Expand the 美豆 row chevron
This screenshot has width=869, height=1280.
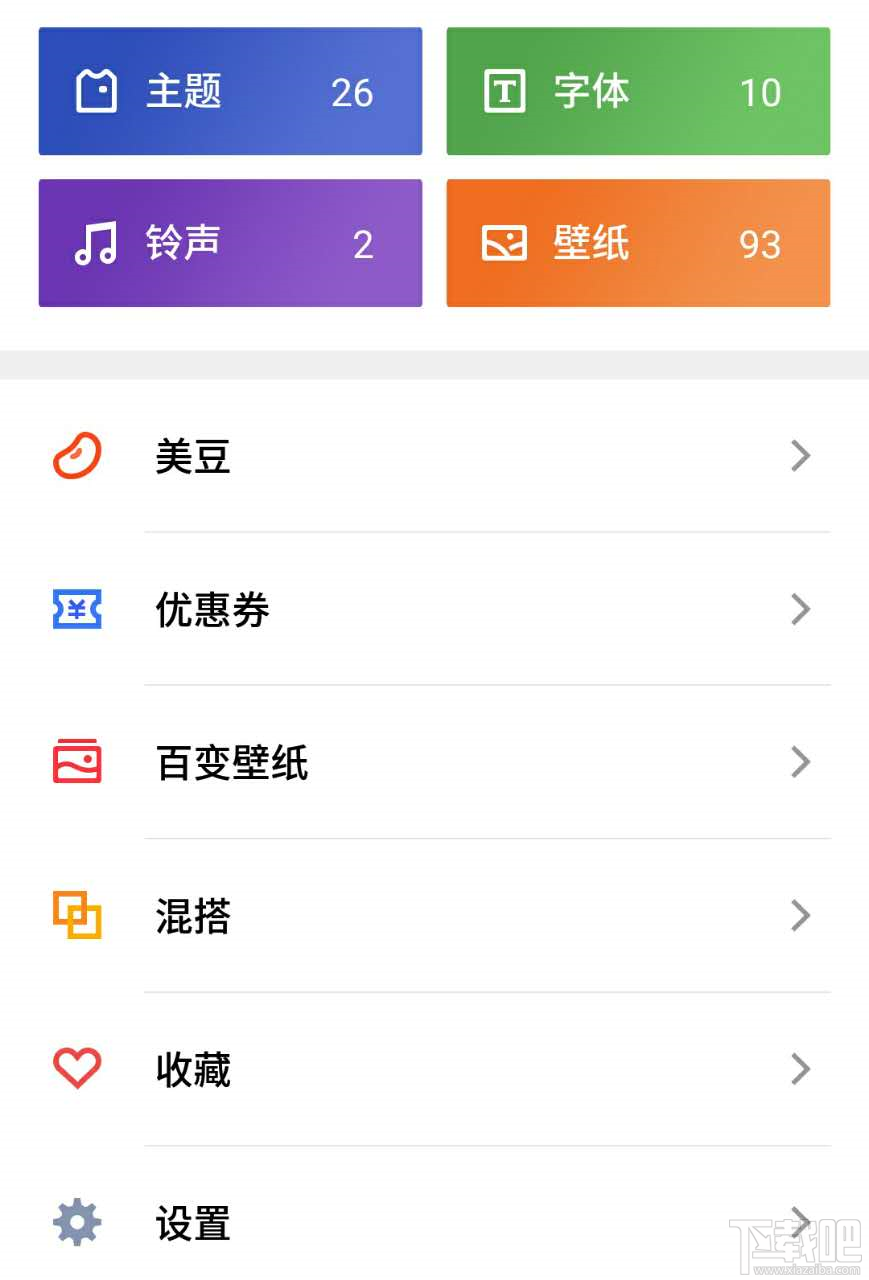tap(800, 456)
